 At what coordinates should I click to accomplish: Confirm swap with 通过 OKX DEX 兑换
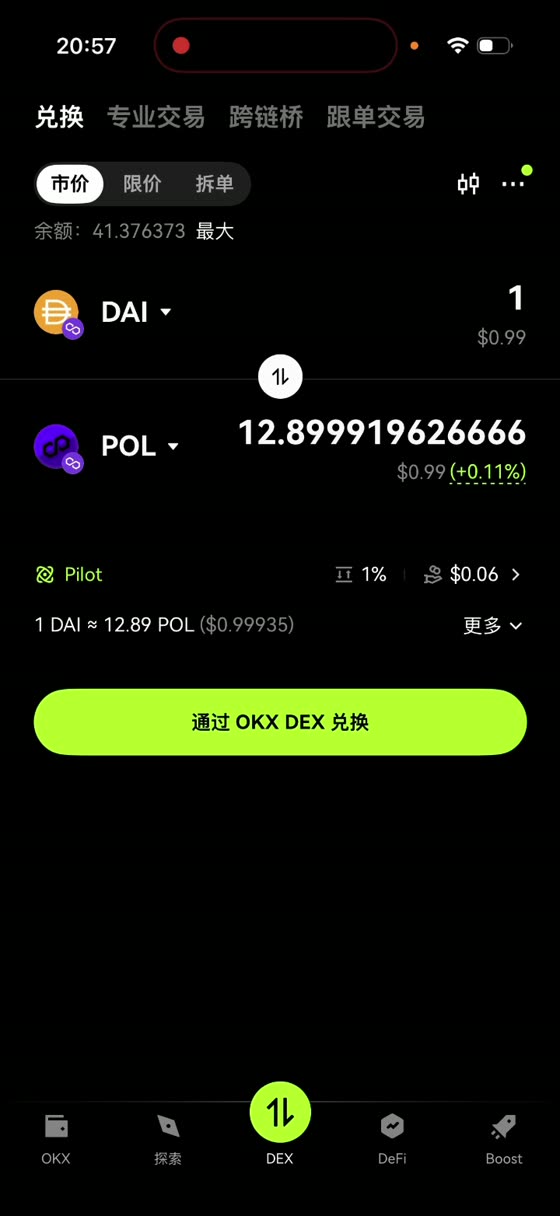tap(280, 722)
